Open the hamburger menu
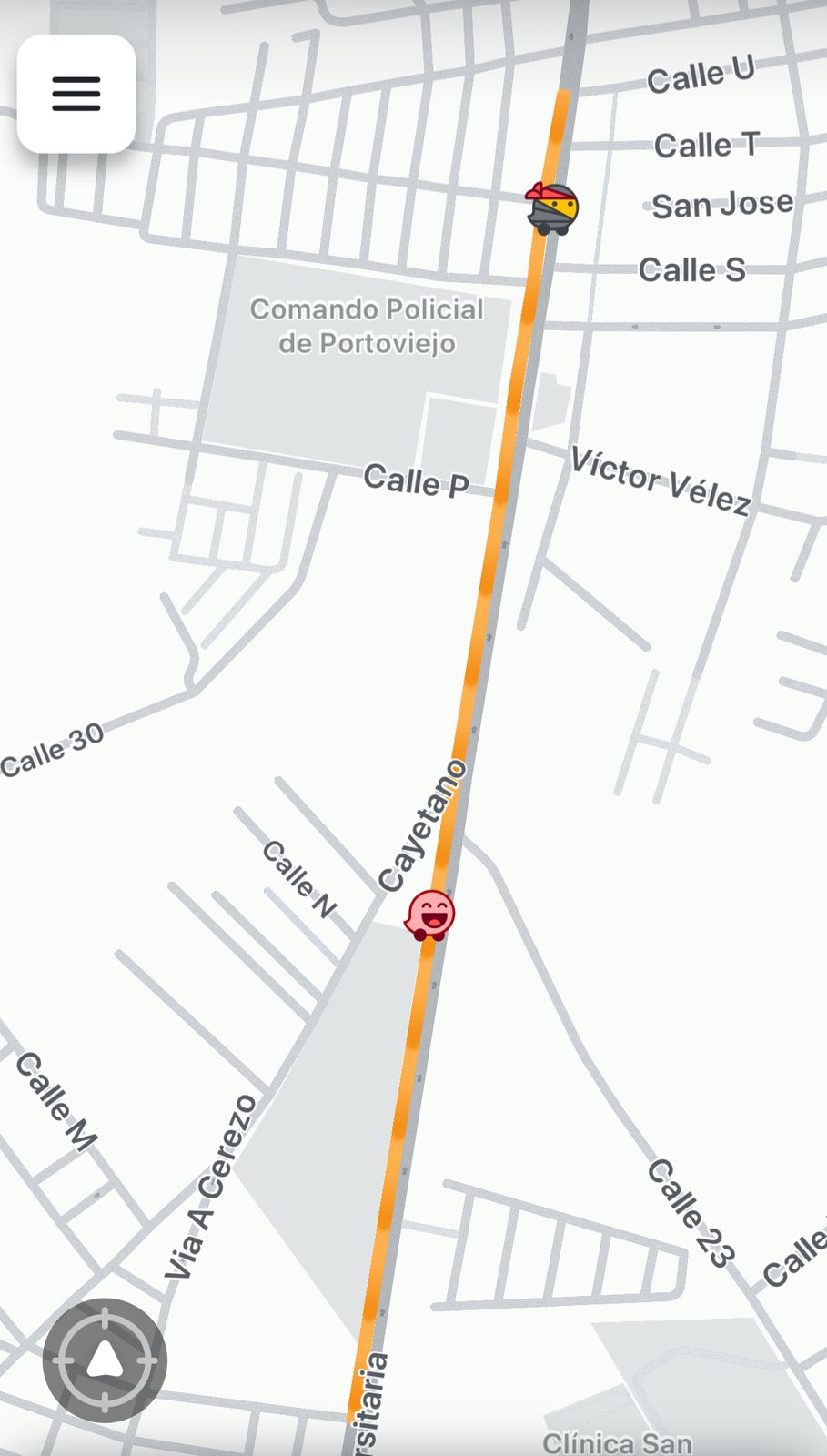Screen dimensions: 827x1456 pos(76,94)
